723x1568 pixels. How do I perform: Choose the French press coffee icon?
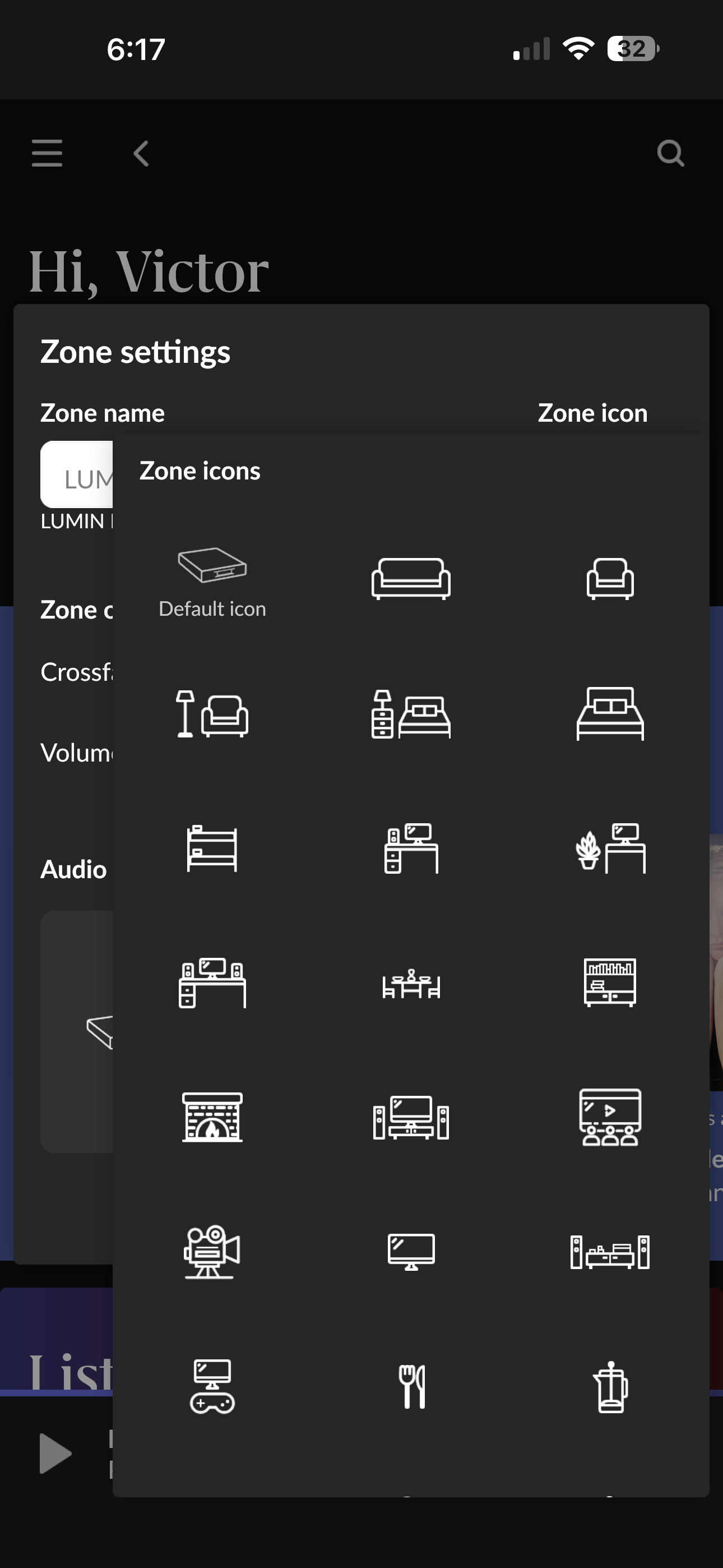(610, 1387)
